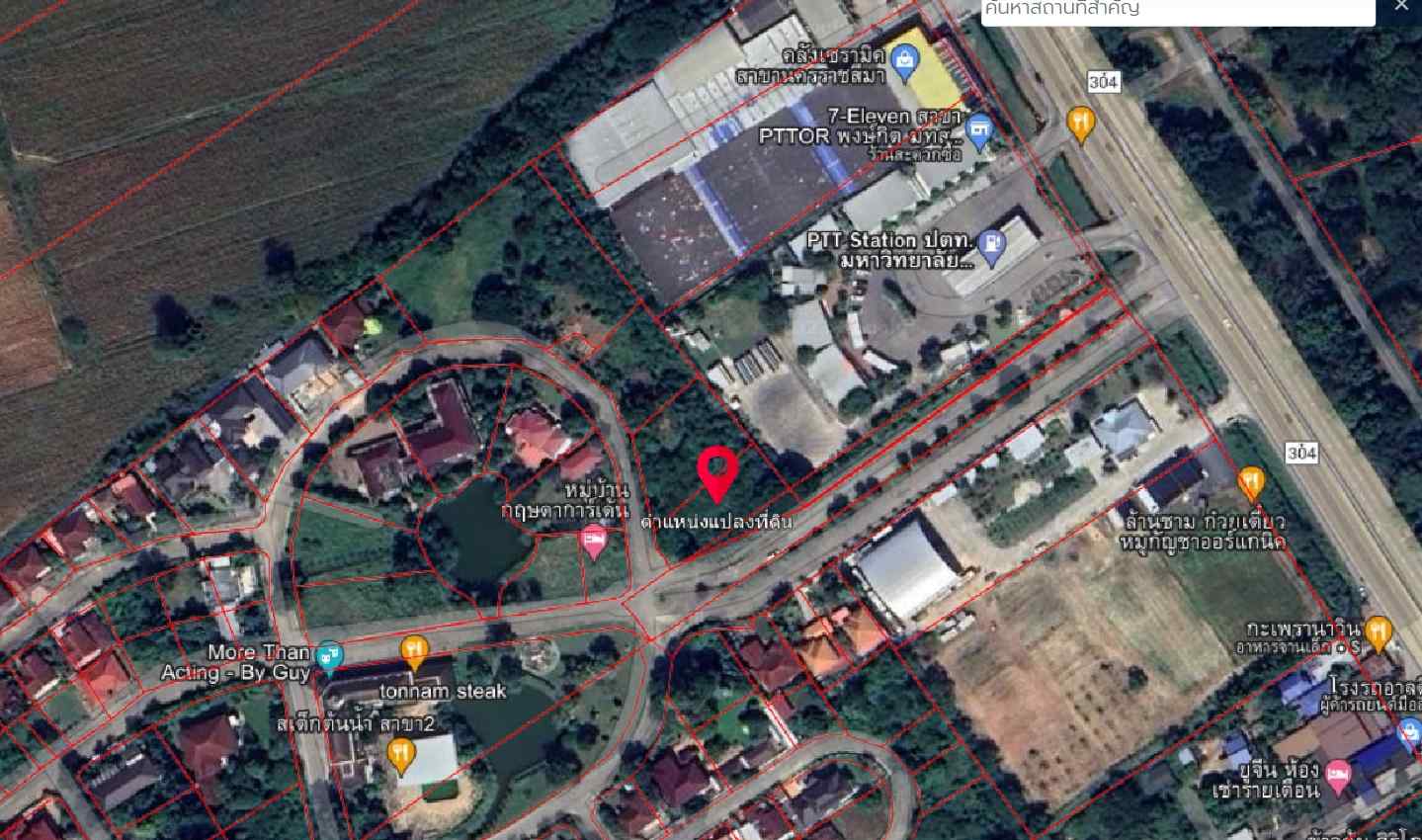
Task: Tap the red land parcel location pin
Action: tap(717, 473)
